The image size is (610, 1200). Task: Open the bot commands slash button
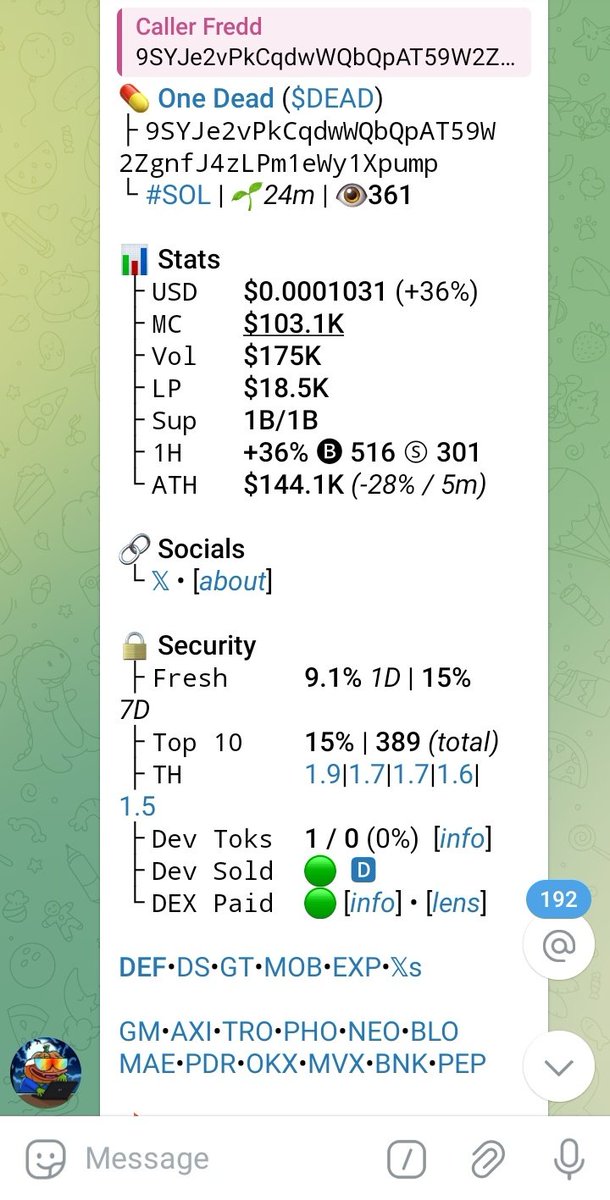tap(406, 1160)
